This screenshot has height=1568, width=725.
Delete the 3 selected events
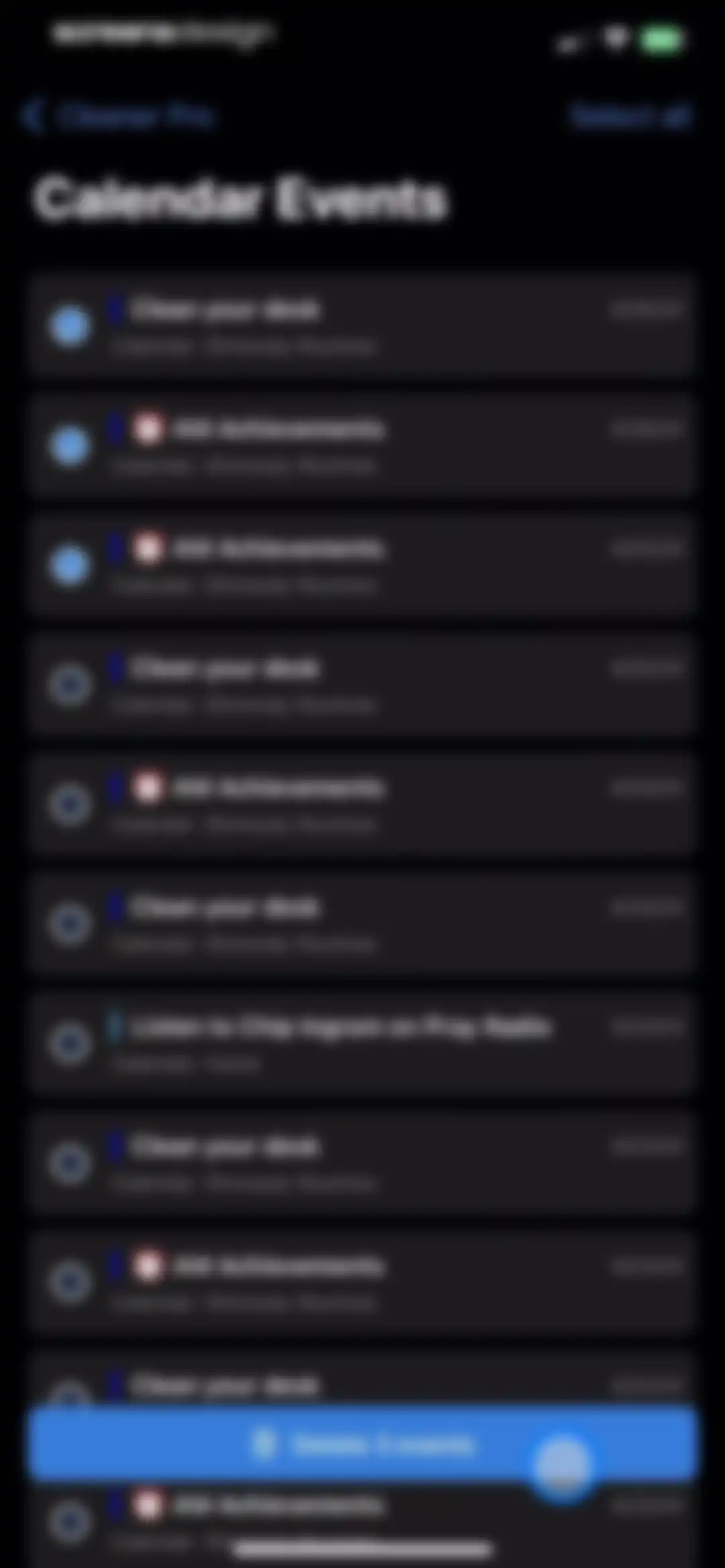(362, 1444)
